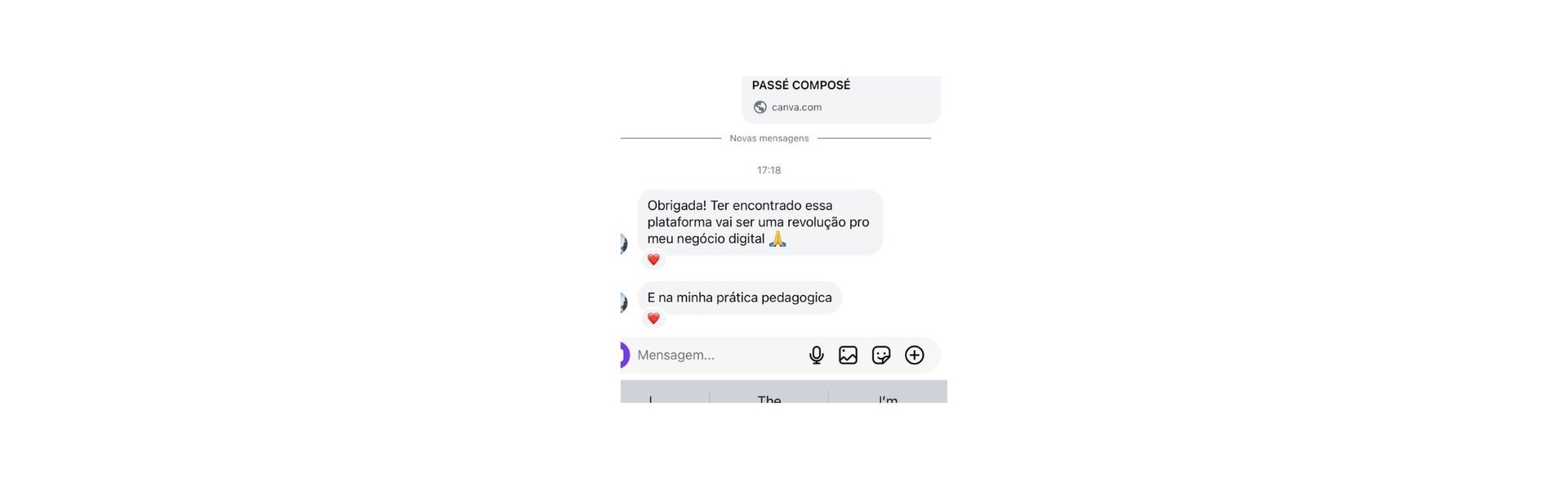The height and width of the screenshot is (479, 1568).
Task: Record a voice message with the microphone
Action: [816, 356]
